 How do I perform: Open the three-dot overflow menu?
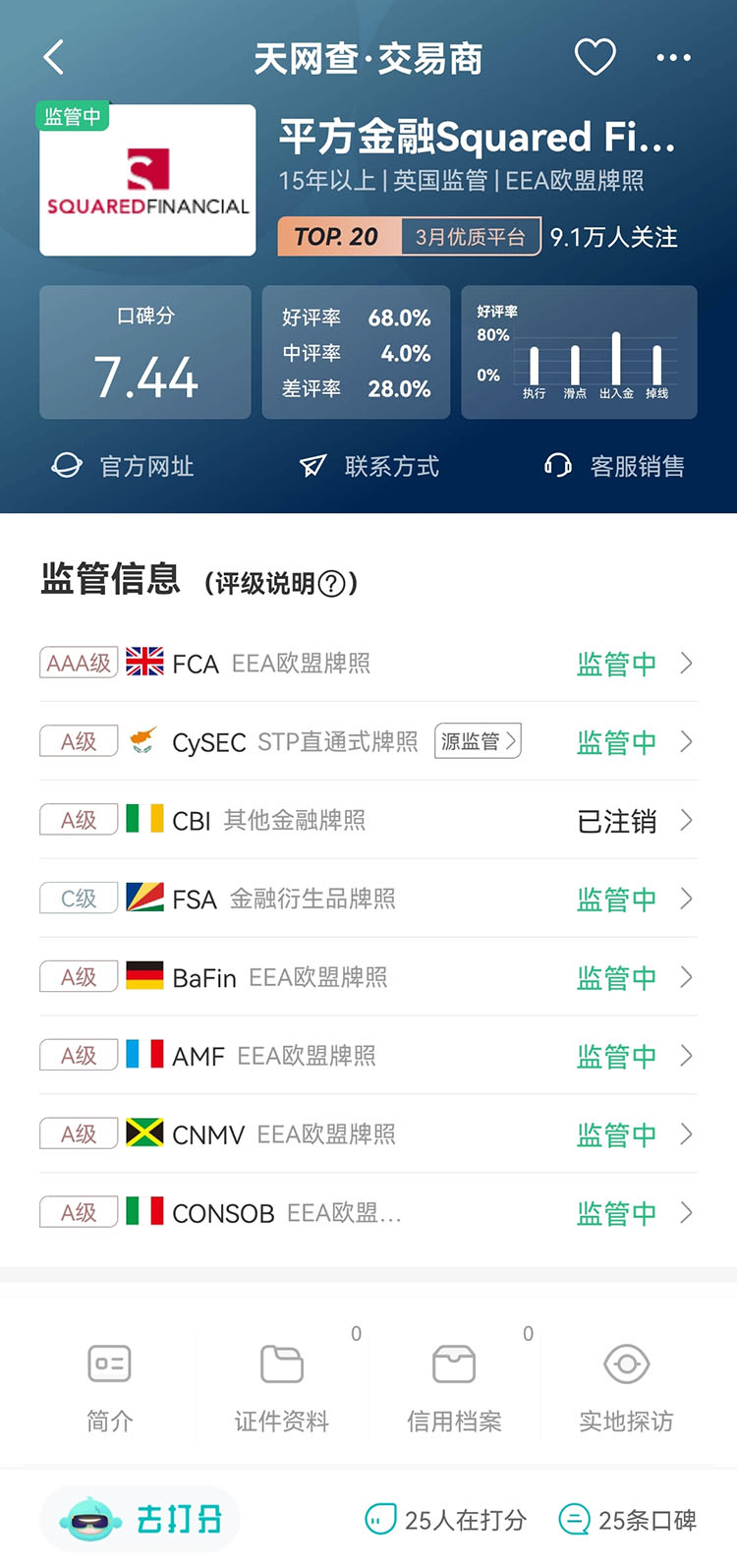click(673, 58)
